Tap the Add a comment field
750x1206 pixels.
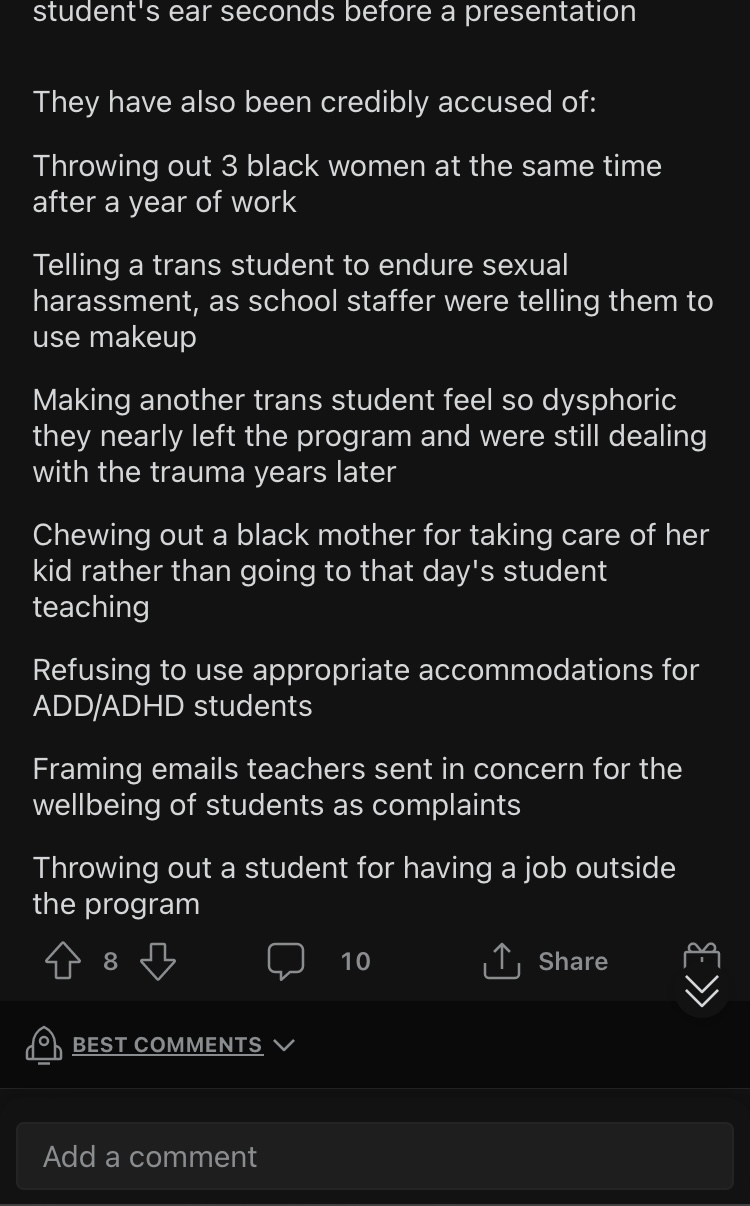[375, 1156]
